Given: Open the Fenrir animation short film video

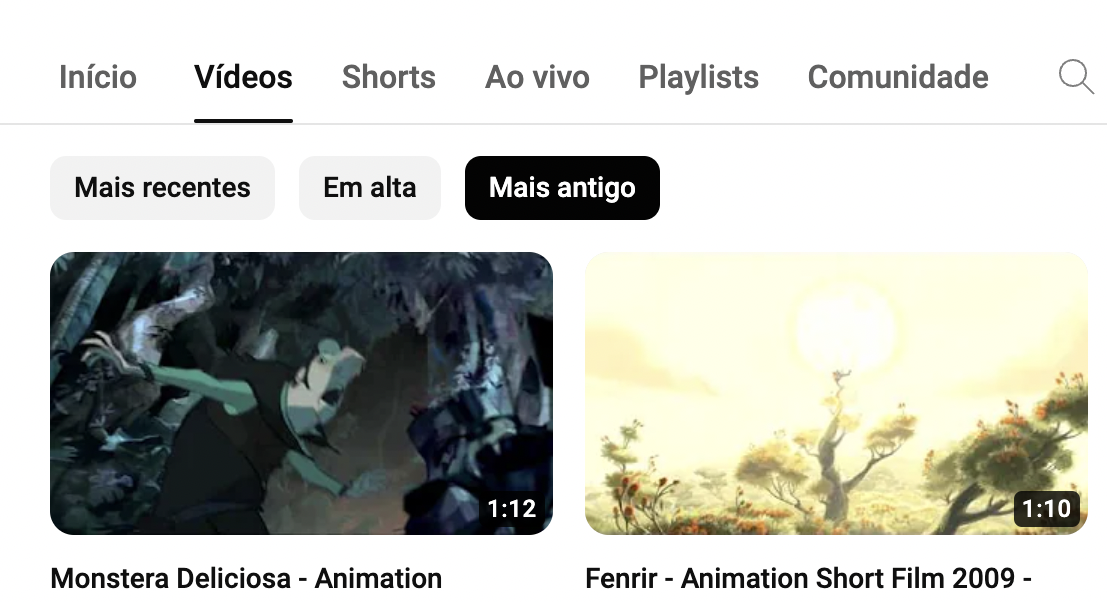Looking at the screenshot, I should tap(836, 393).
